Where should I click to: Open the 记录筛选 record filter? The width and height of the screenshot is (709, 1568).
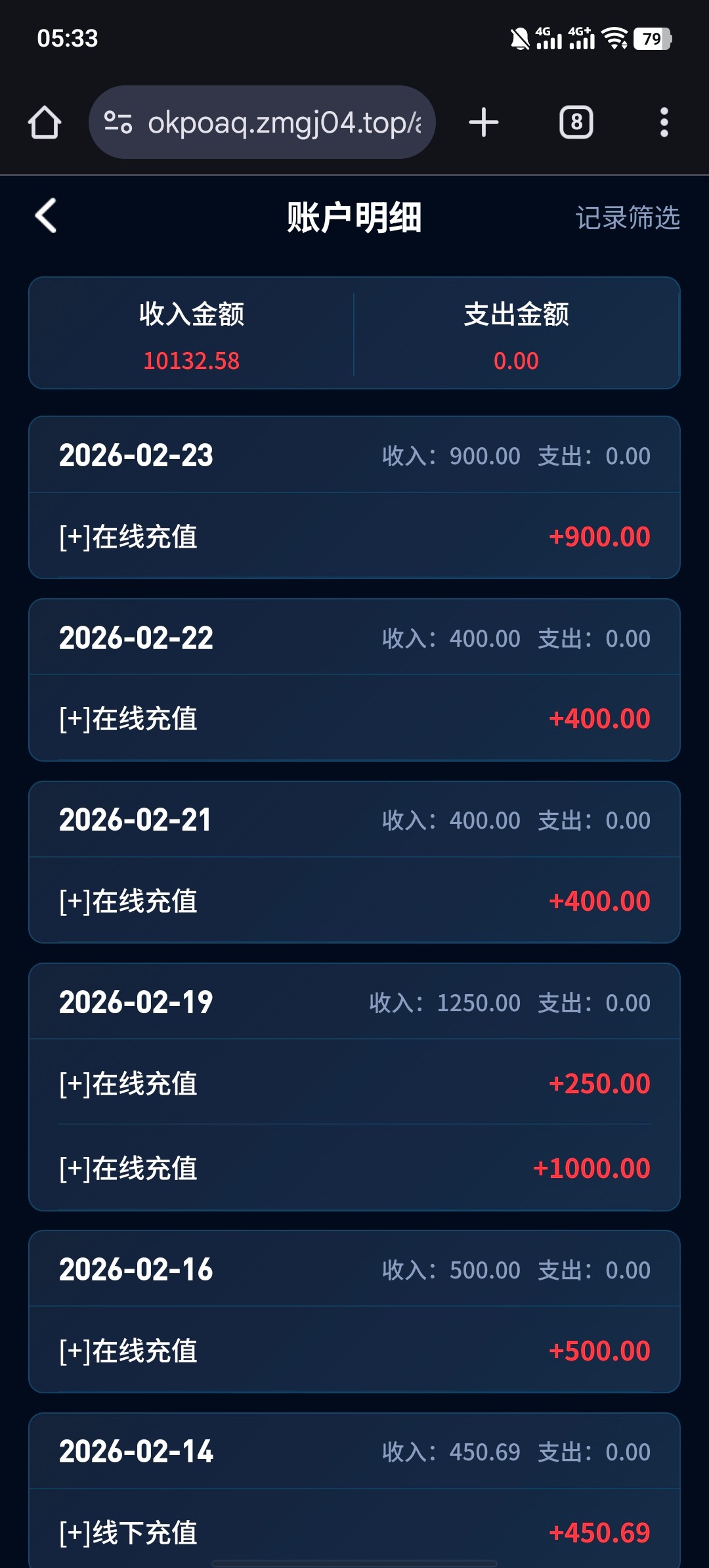coord(627,217)
